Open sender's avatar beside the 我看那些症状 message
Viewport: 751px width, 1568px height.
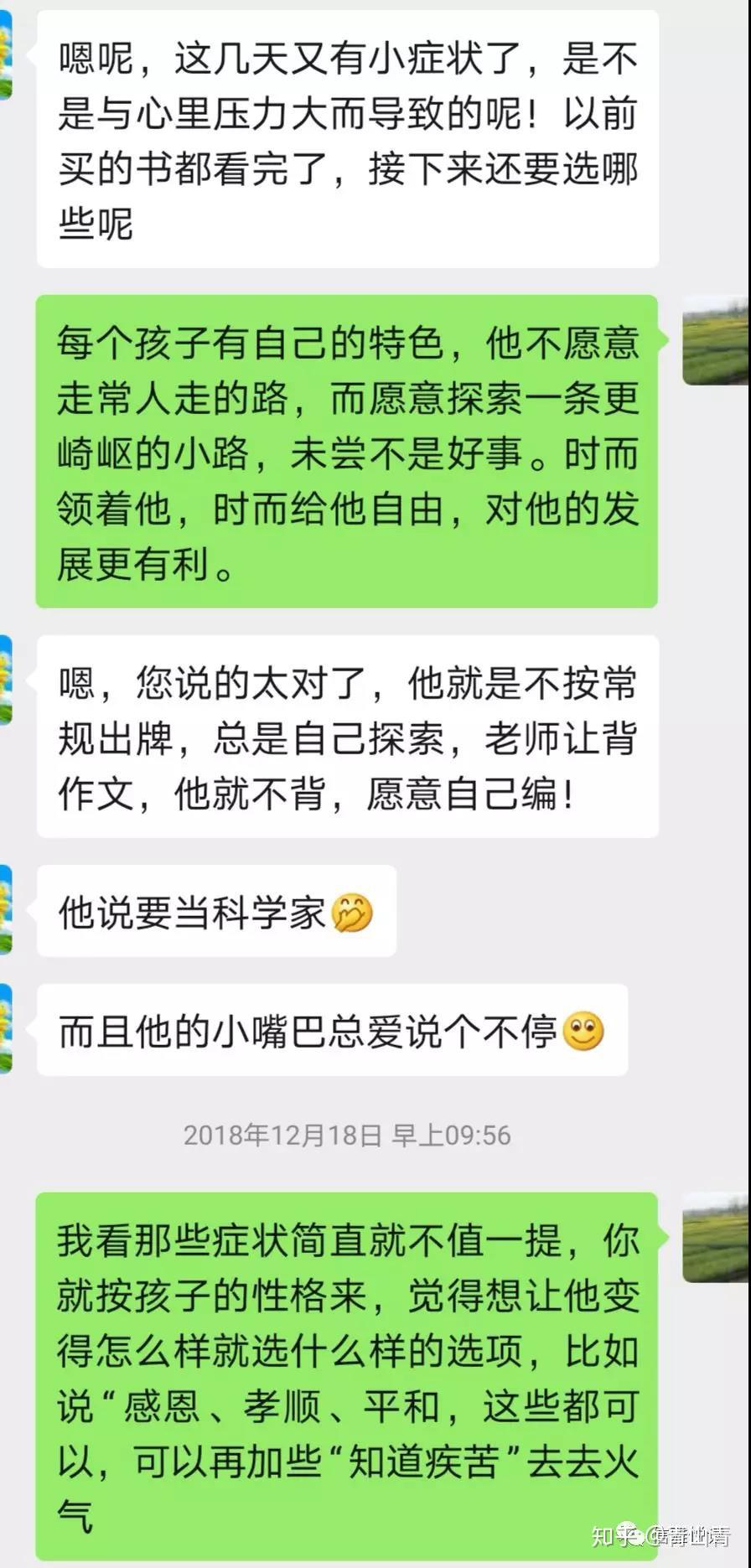coord(715,1237)
